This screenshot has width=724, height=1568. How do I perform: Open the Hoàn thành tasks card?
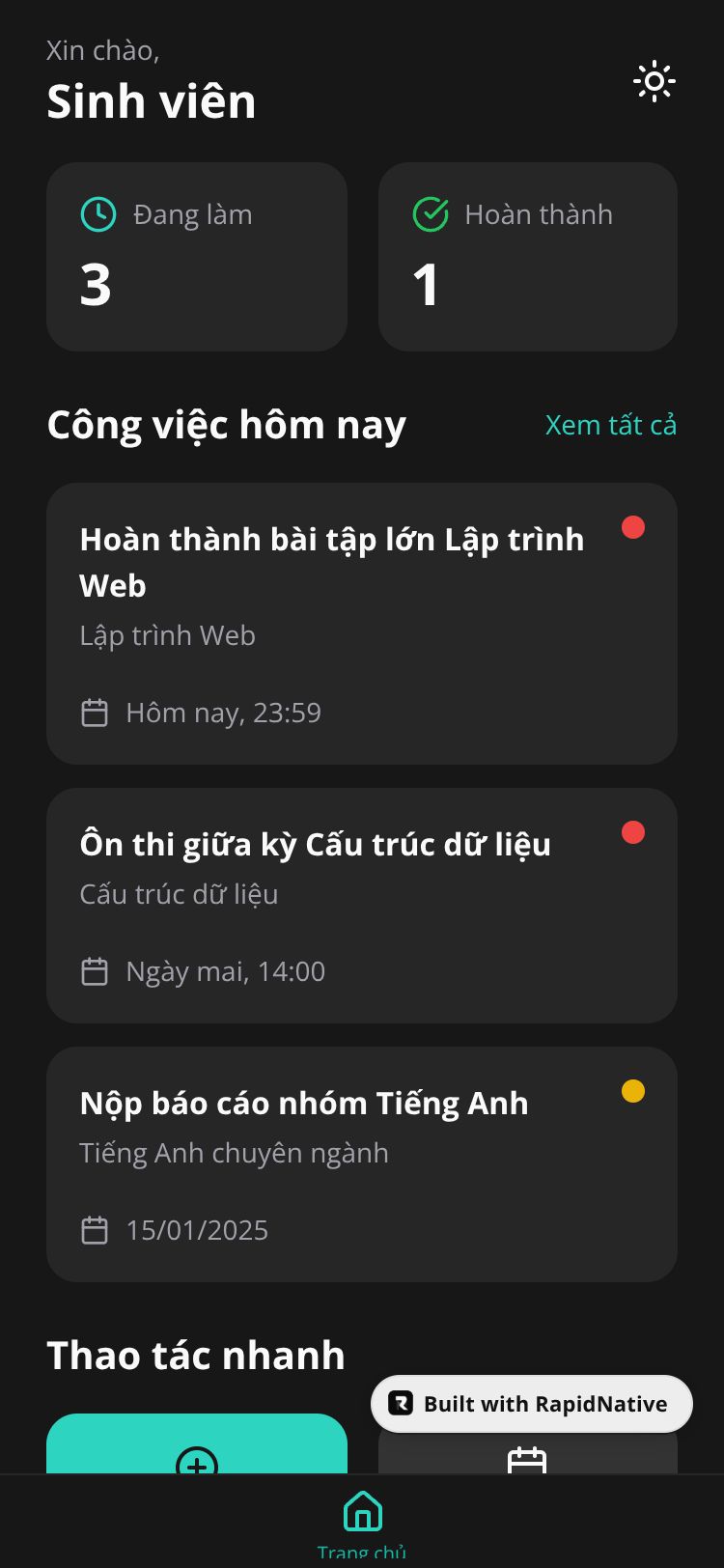tap(527, 257)
